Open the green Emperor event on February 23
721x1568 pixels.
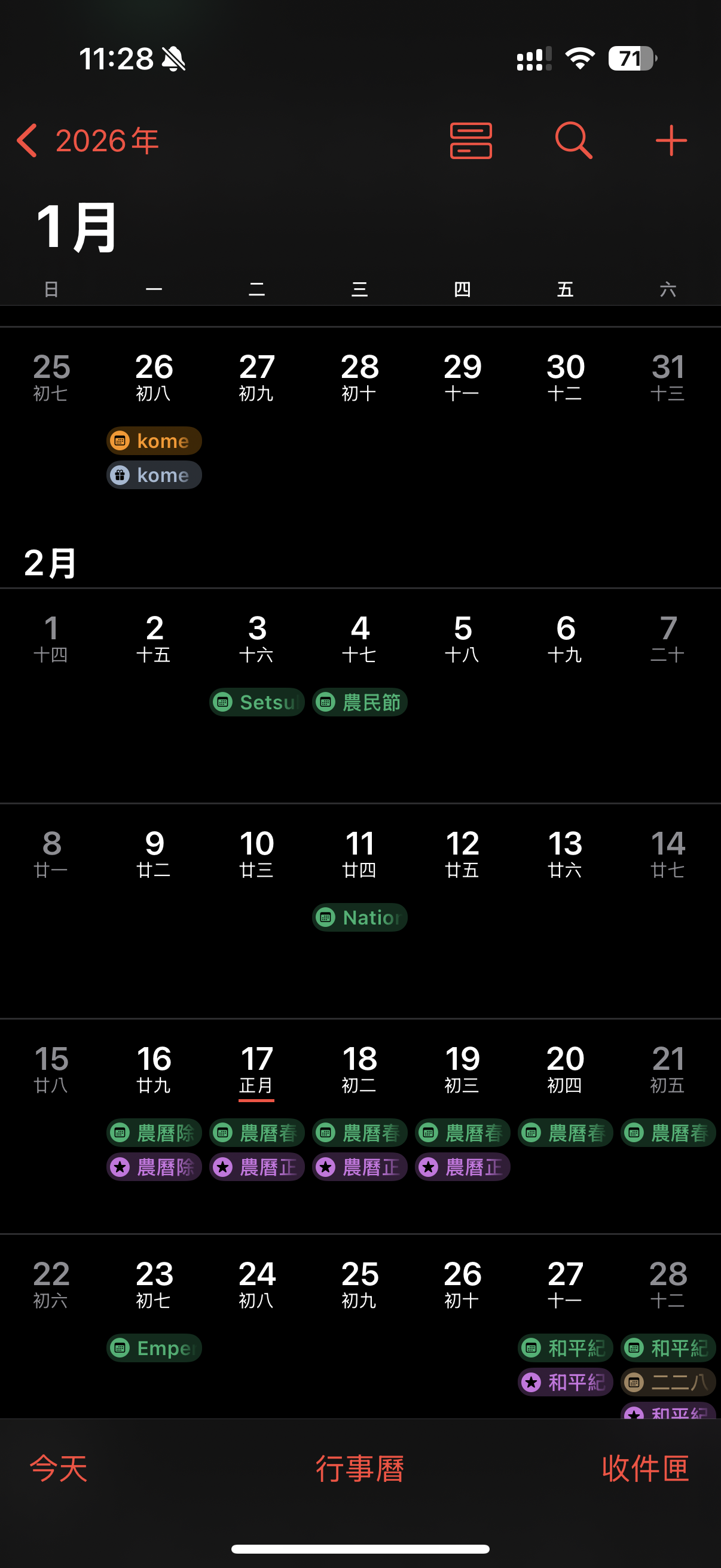pyautogui.click(x=154, y=1347)
